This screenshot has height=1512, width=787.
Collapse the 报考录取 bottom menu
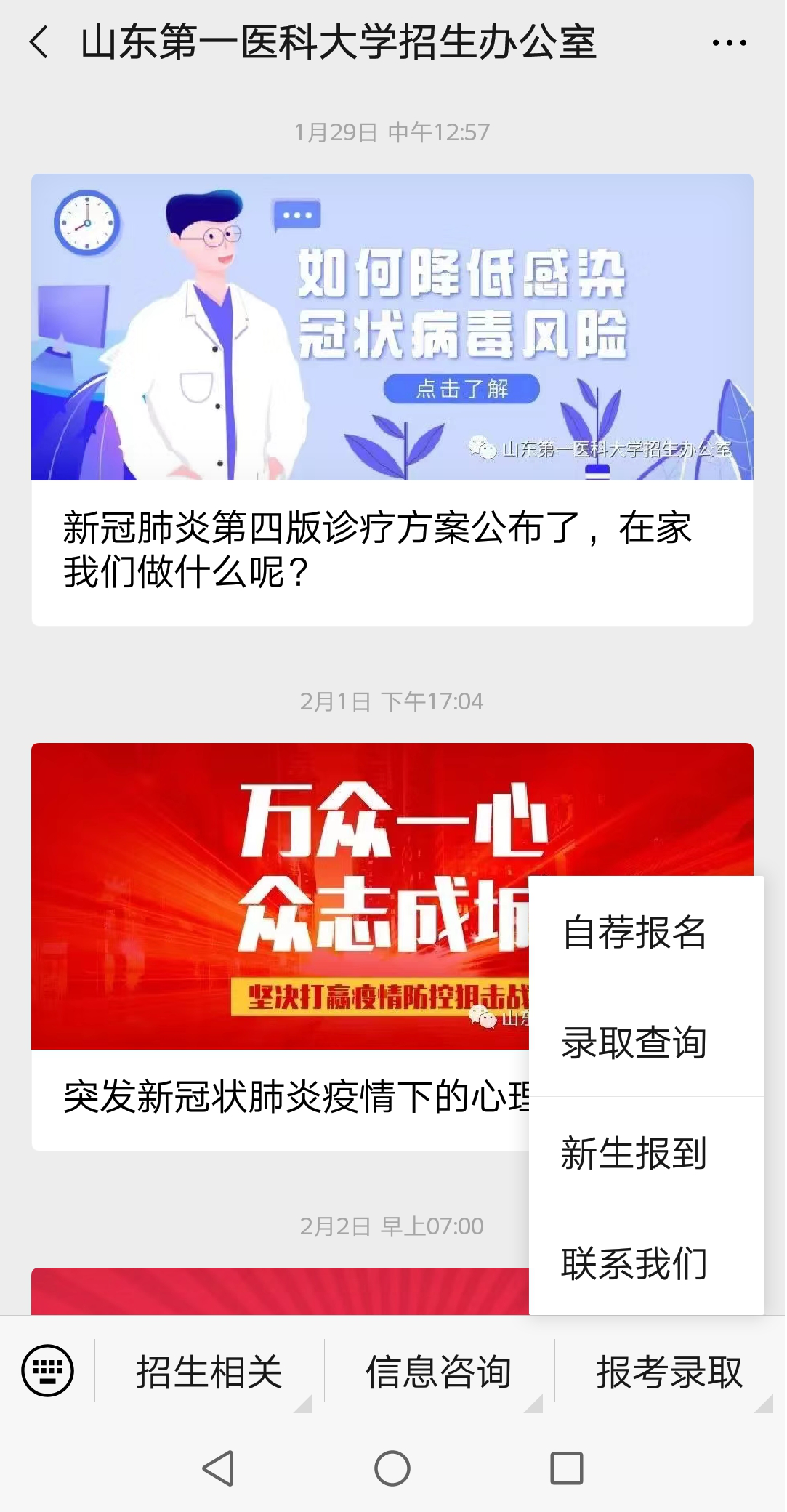pyautogui.click(x=669, y=1372)
